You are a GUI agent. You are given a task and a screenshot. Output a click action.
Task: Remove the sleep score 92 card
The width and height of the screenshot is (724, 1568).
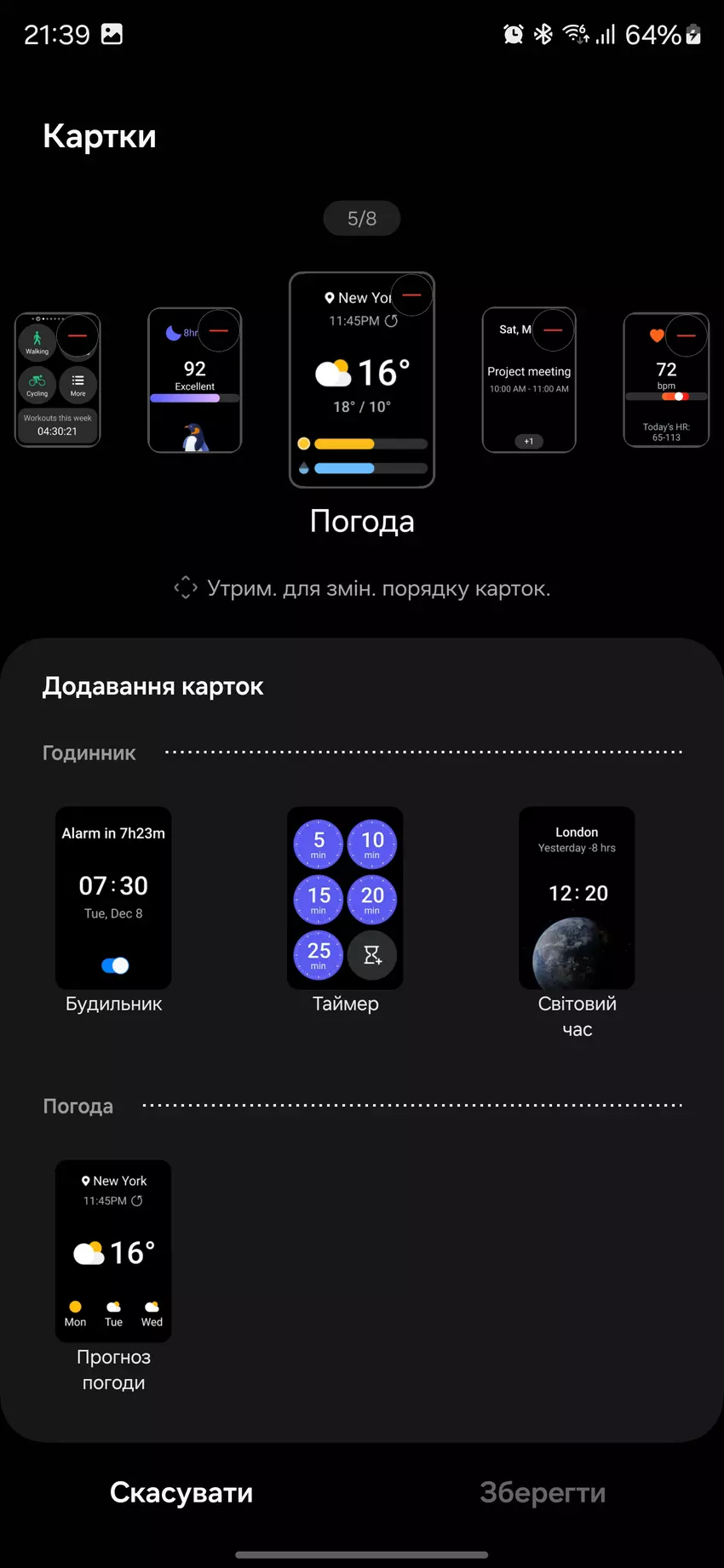pos(219,330)
